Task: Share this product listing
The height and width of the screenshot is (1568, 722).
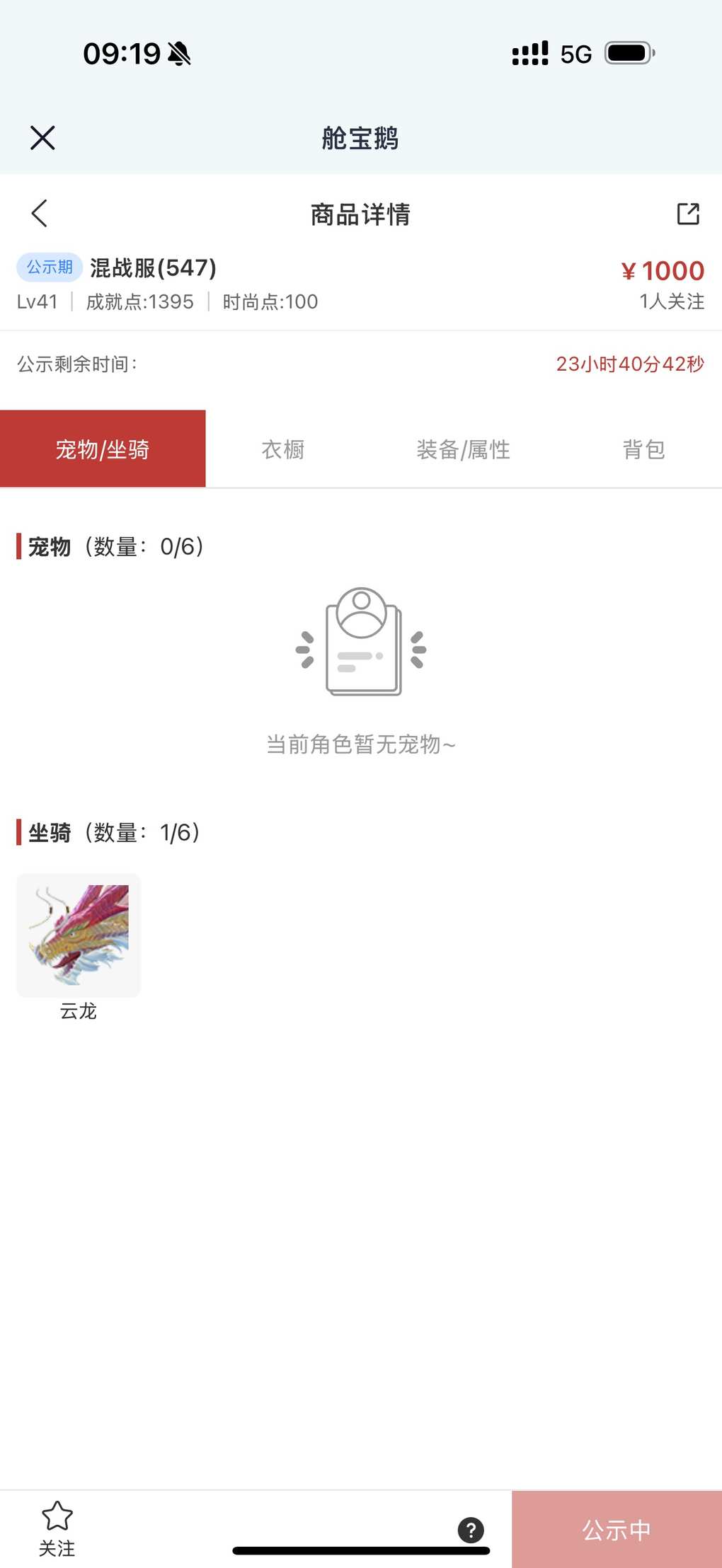Action: pos(687,214)
